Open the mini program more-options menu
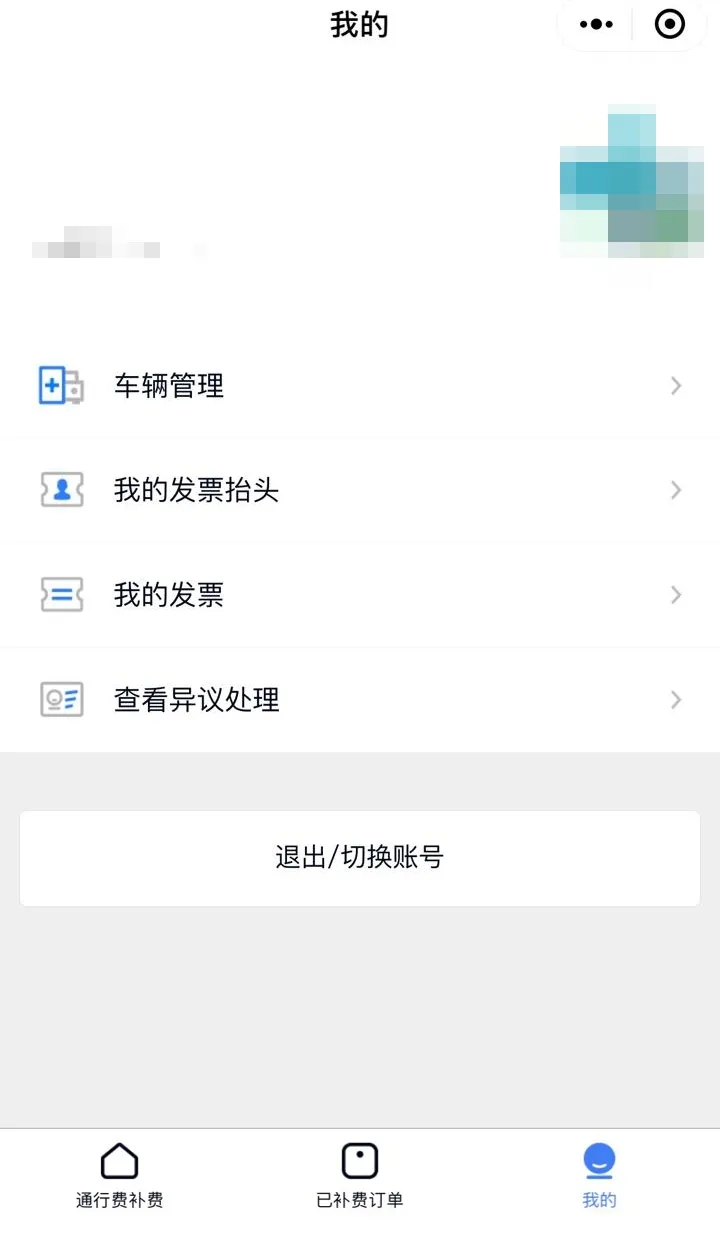The height and width of the screenshot is (1234, 720). pos(596,24)
